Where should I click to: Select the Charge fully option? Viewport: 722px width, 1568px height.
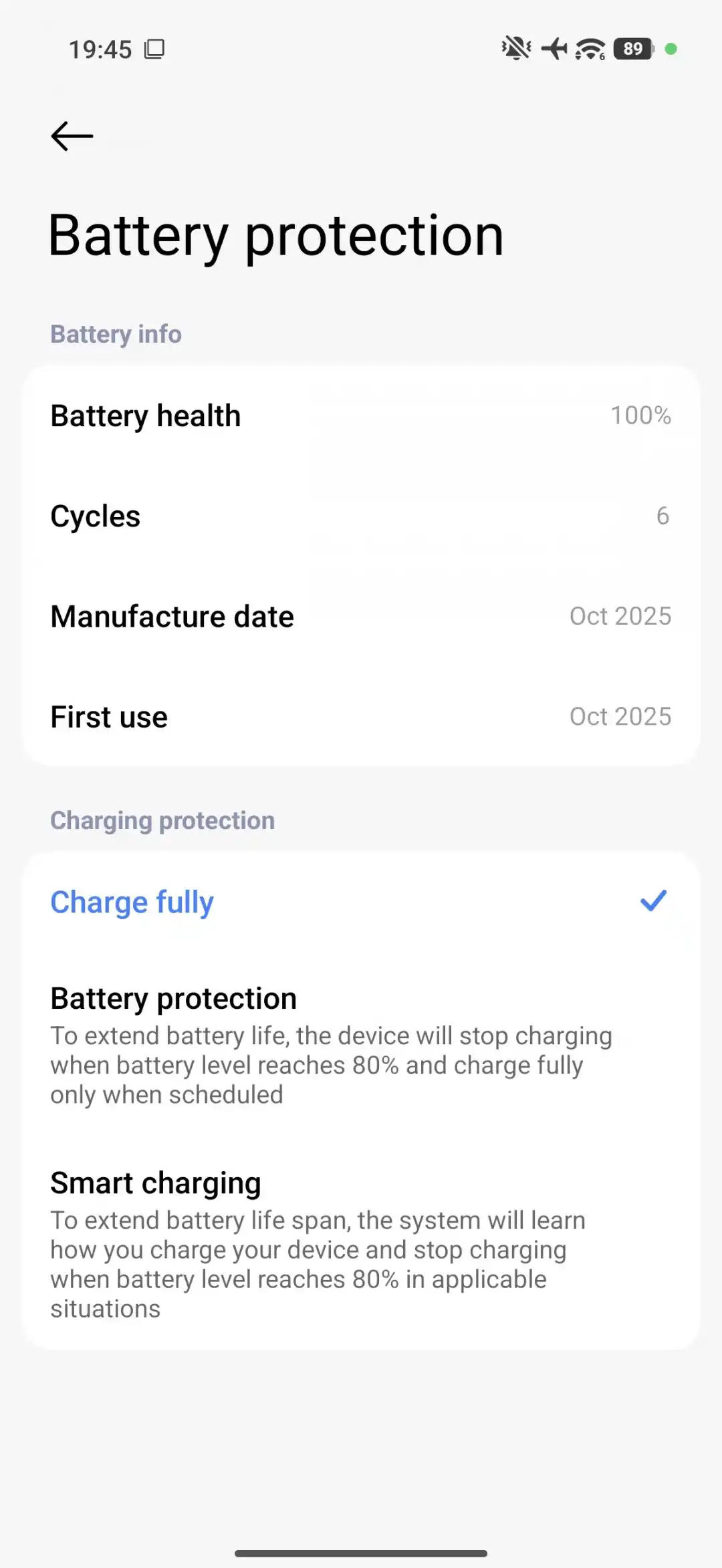(x=361, y=902)
